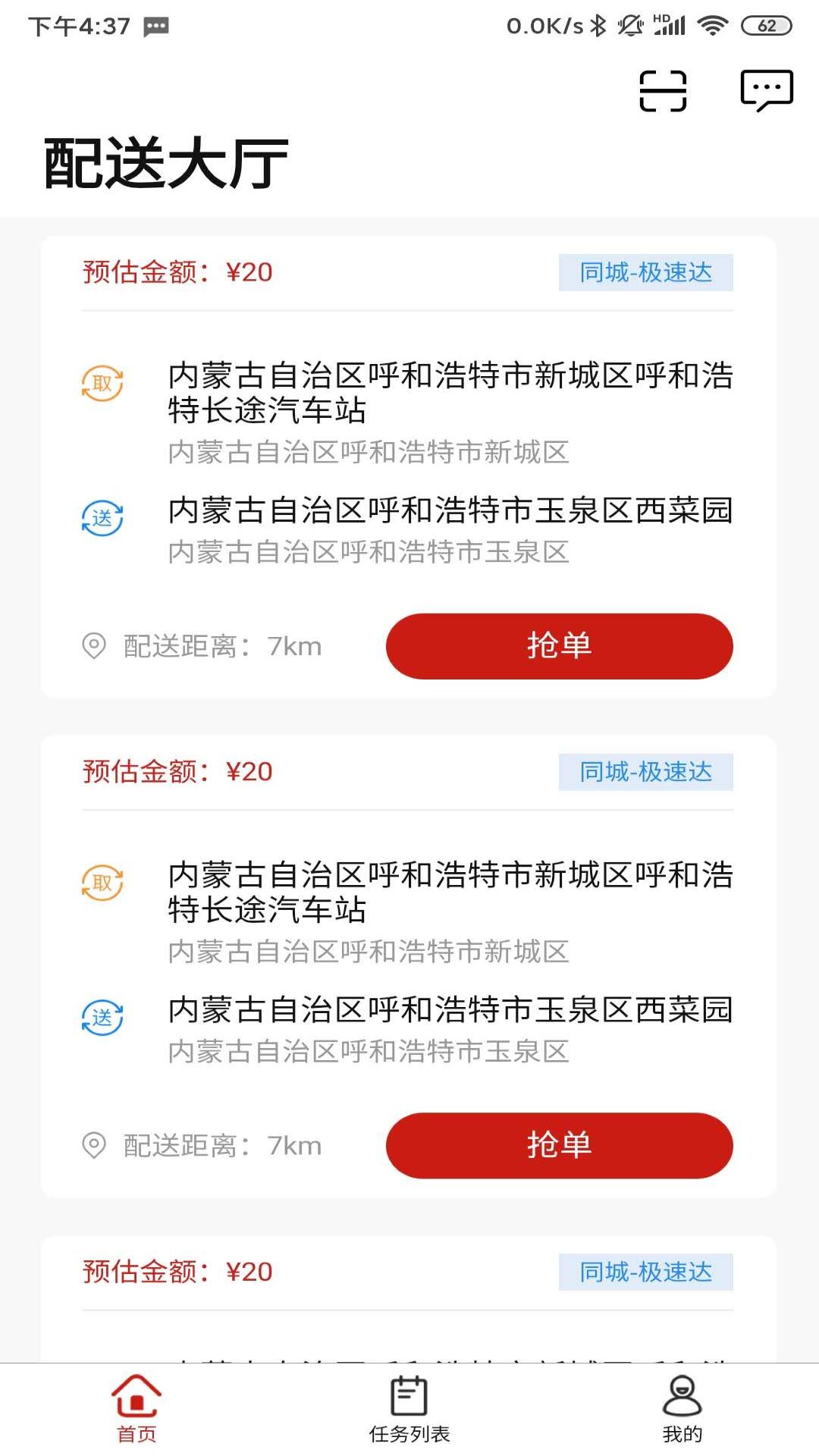Open the QR scan icon
Viewport: 819px width, 1456px height.
[x=663, y=91]
